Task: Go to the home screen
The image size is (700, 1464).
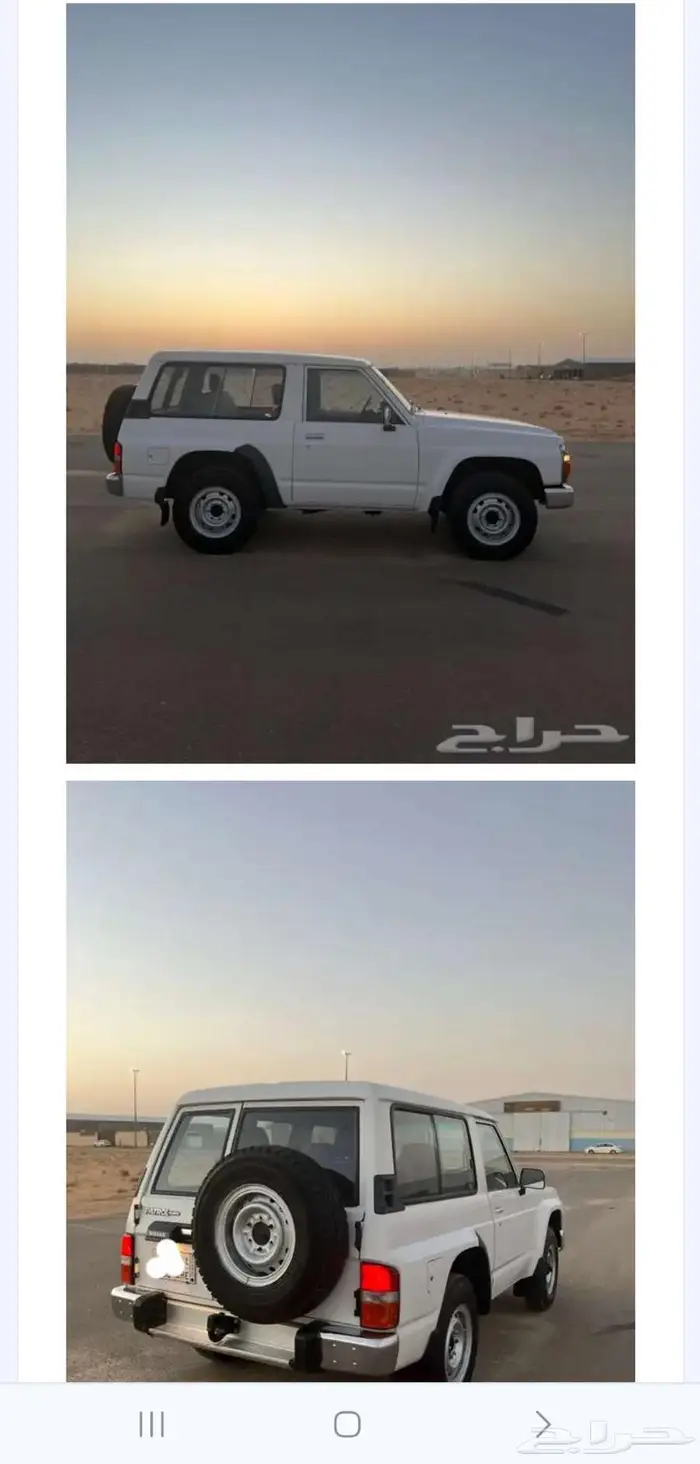Action: tap(347, 1424)
